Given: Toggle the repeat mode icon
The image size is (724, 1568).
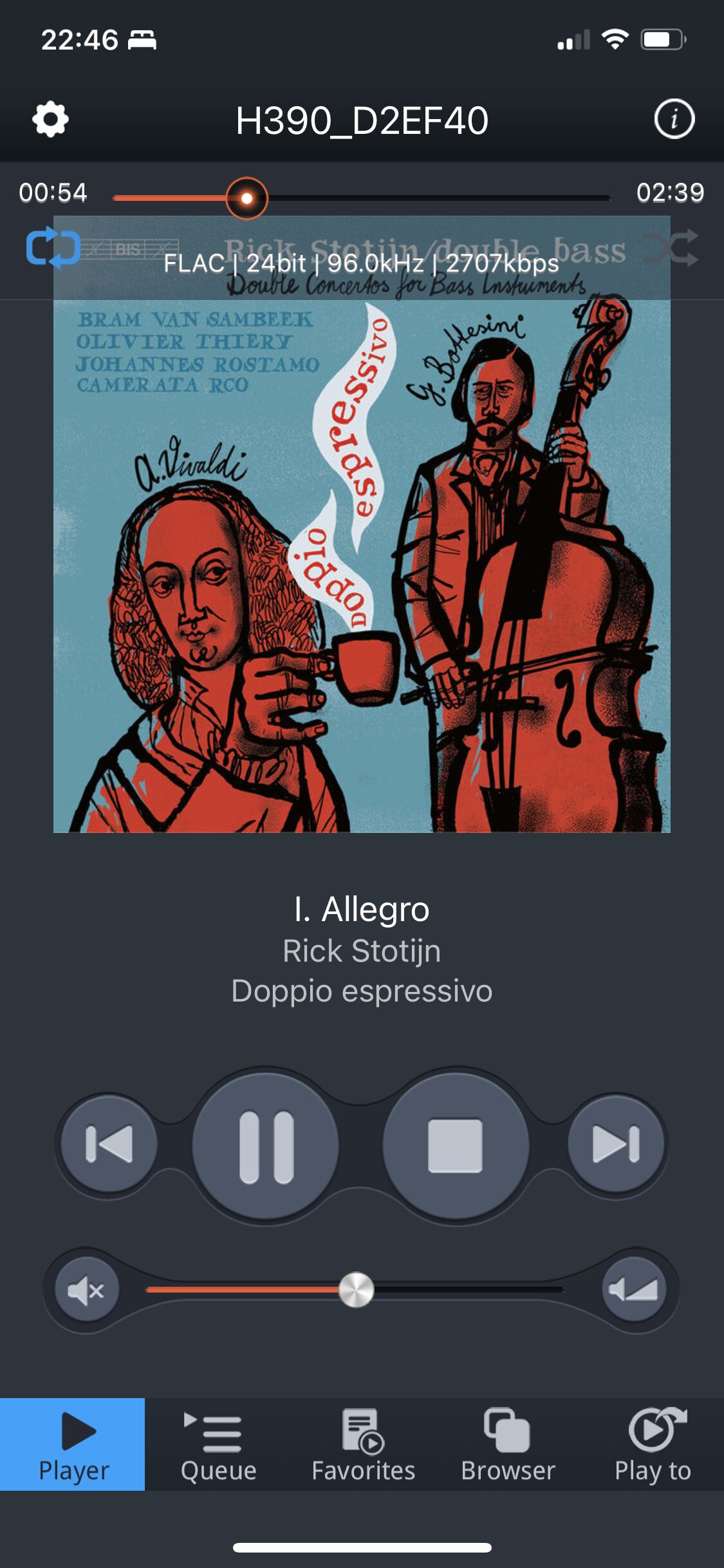Looking at the screenshot, I should pos(53,248).
